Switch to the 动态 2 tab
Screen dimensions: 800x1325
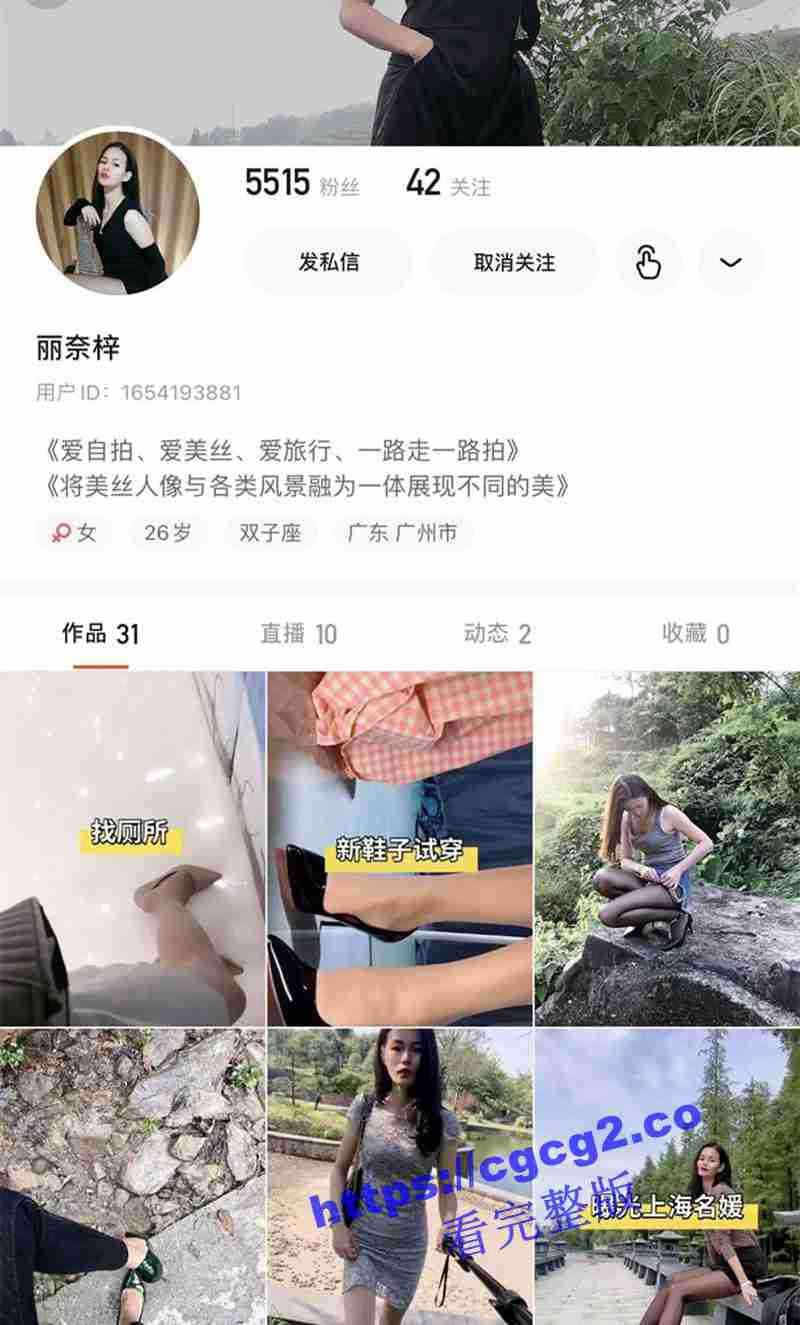pos(497,634)
